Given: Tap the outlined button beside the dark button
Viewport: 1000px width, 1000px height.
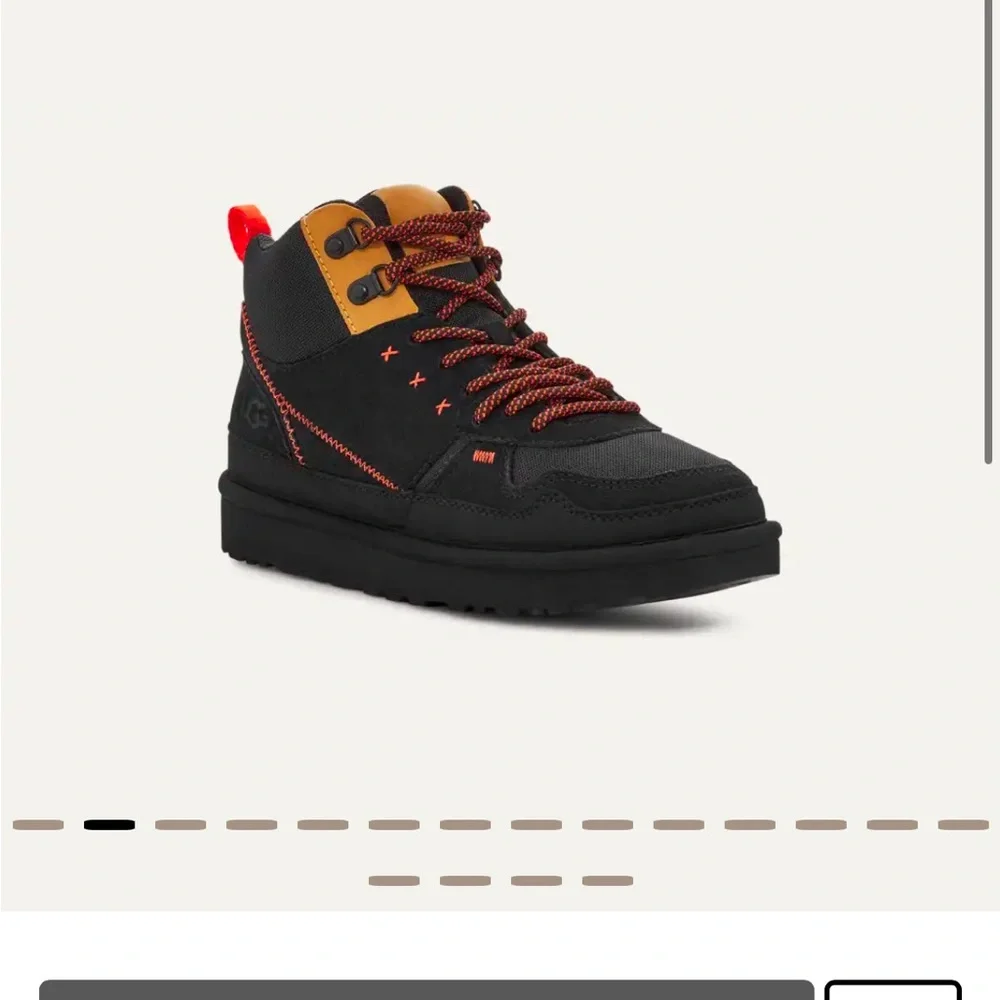Looking at the screenshot, I should [x=892, y=990].
